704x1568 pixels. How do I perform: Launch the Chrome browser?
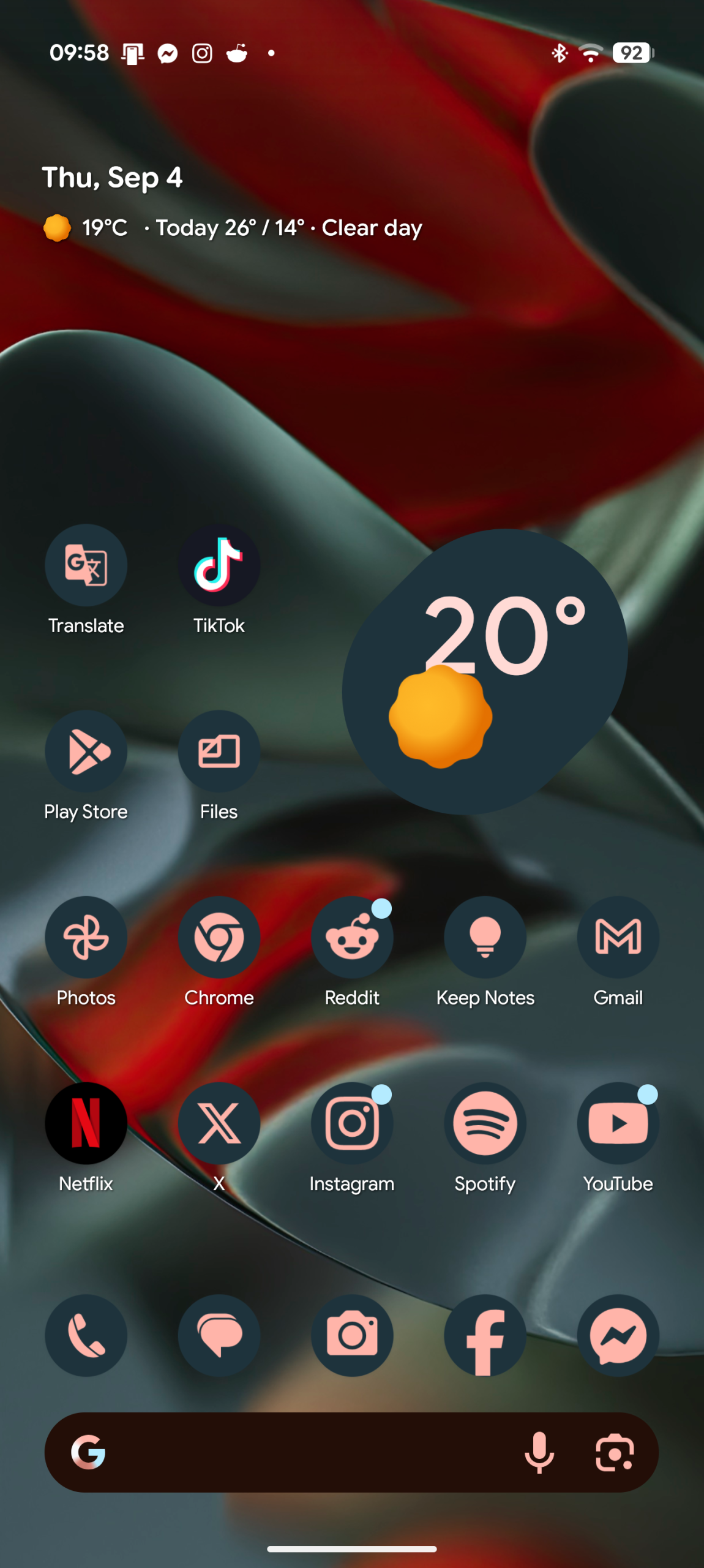[x=219, y=938]
